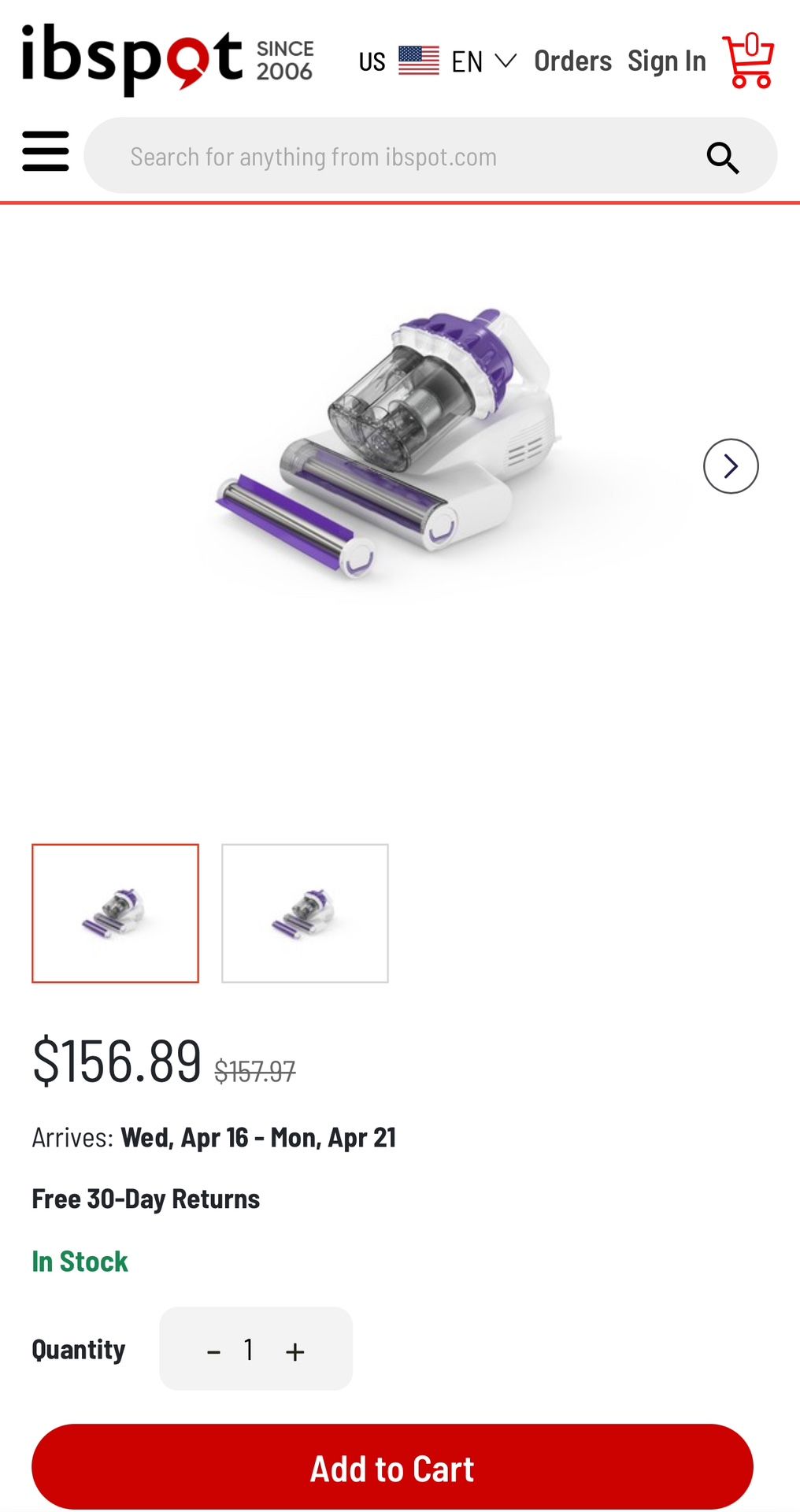Tap the magnifier search icon
This screenshot has width=800, height=1512.
(722, 157)
